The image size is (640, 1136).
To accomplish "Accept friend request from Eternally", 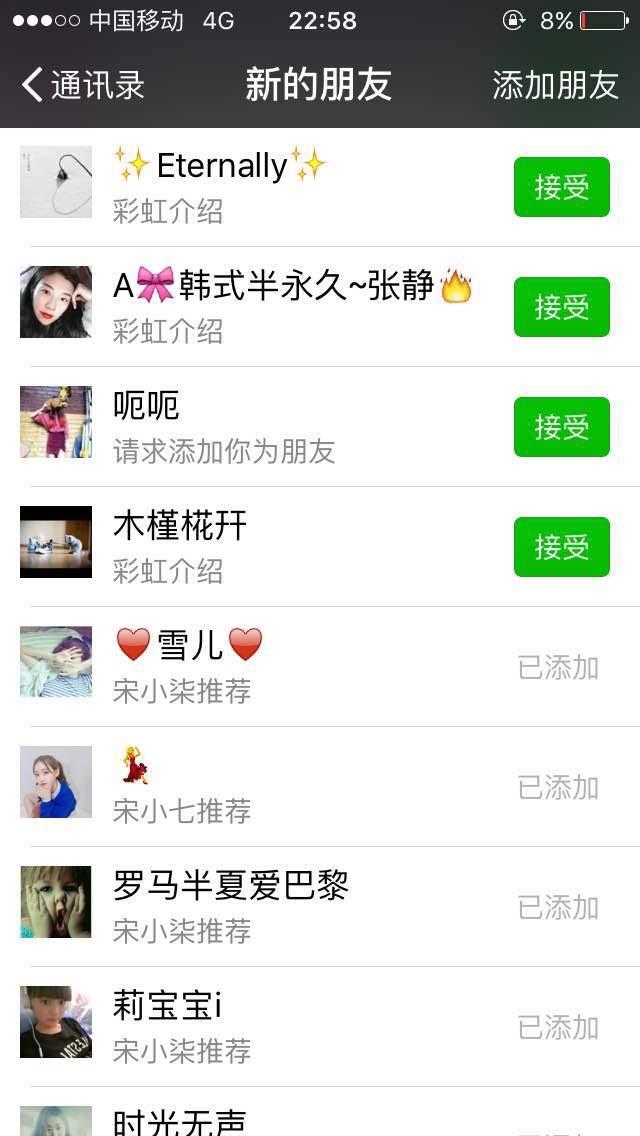I will pyautogui.click(x=561, y=187).
